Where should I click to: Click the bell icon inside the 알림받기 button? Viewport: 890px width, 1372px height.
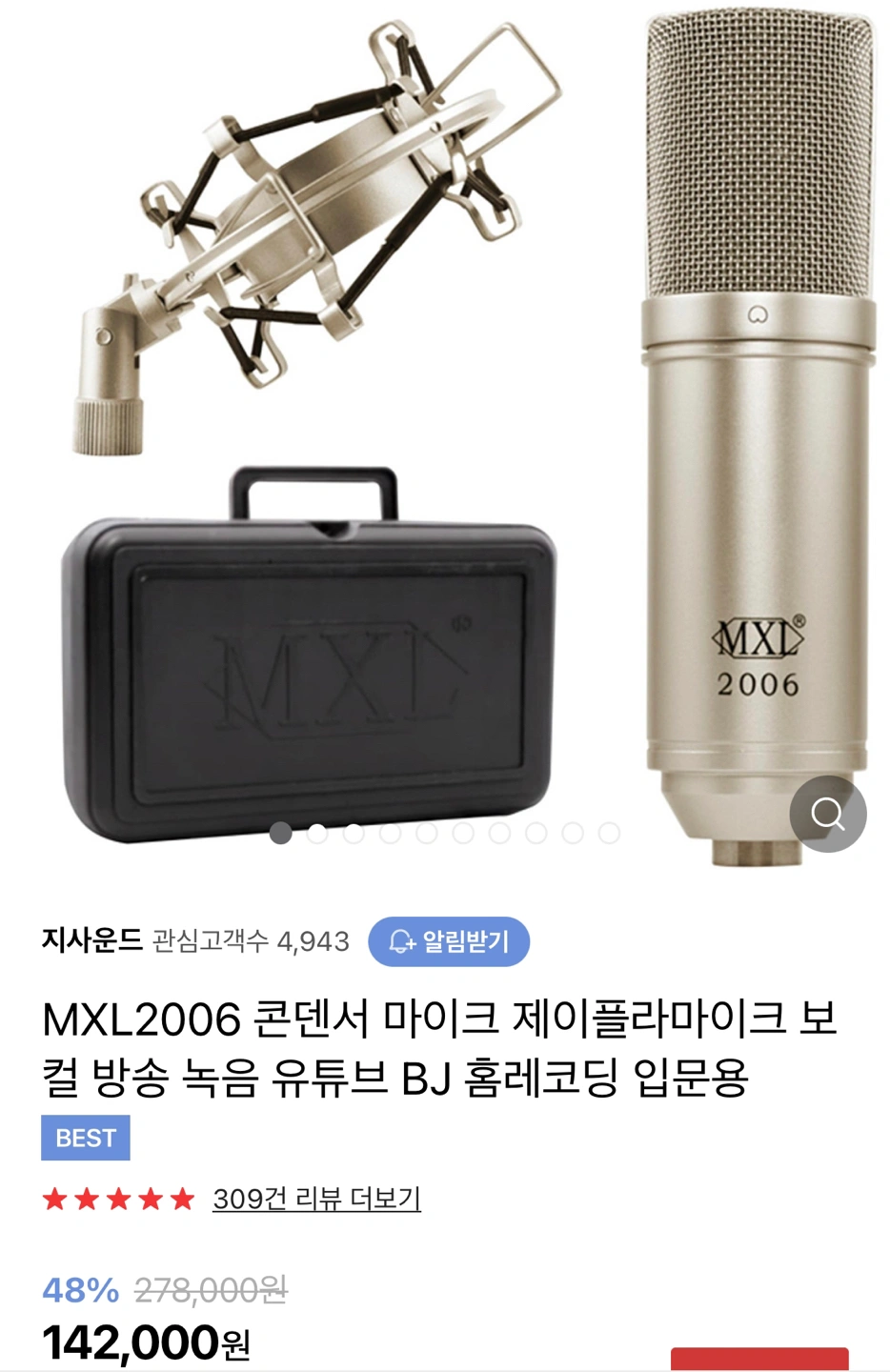(401, 942)
